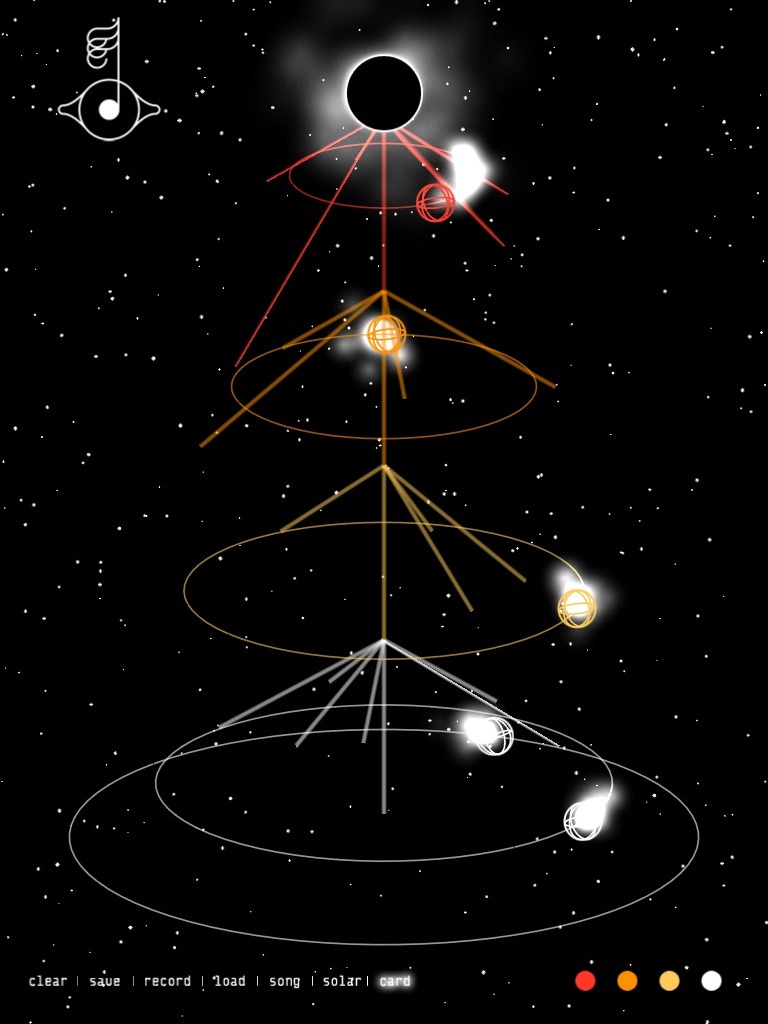This screenshot has width=768, height=1024.
Task: Choose the white color dot
Action: pyautogui.click(x=711, y=981)
